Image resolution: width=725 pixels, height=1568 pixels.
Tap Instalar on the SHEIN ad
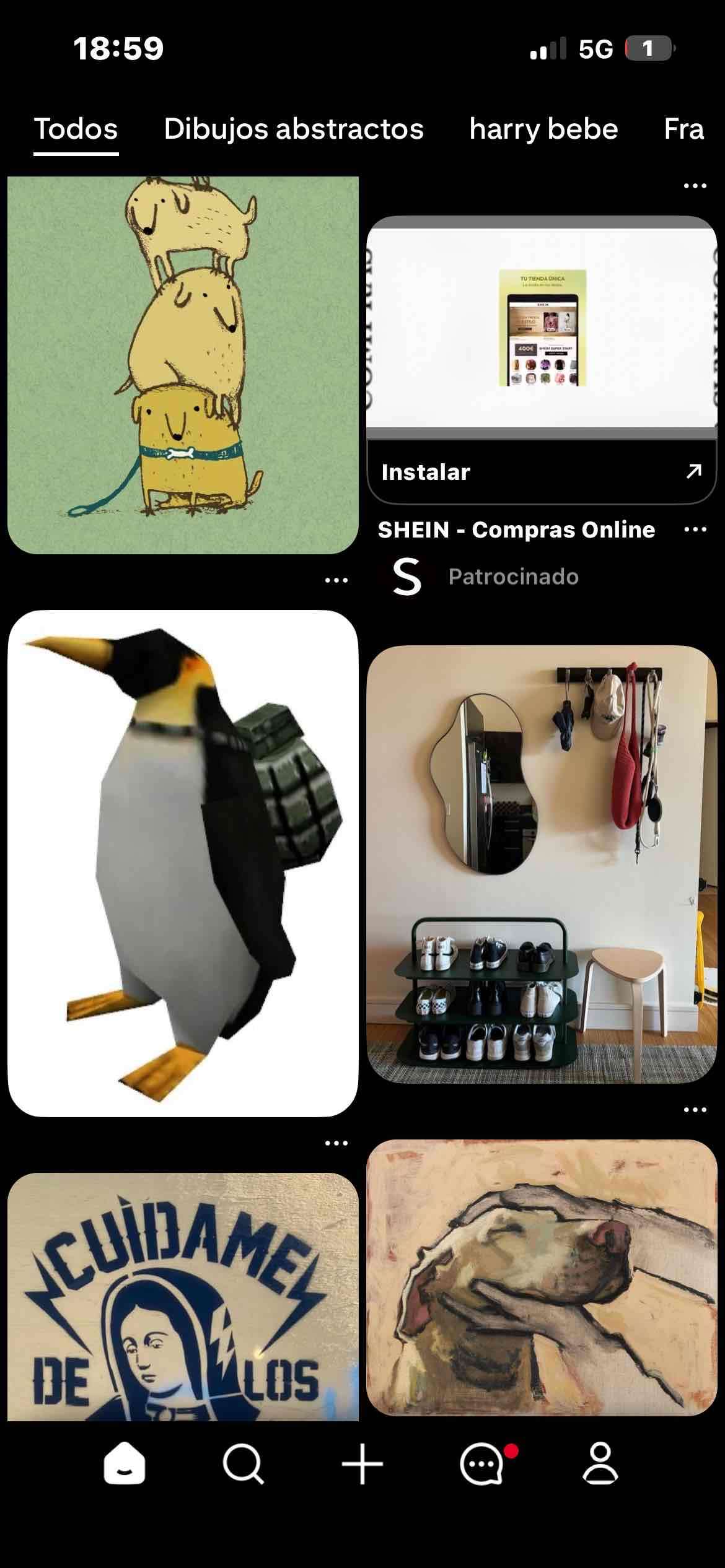[541, 472]
